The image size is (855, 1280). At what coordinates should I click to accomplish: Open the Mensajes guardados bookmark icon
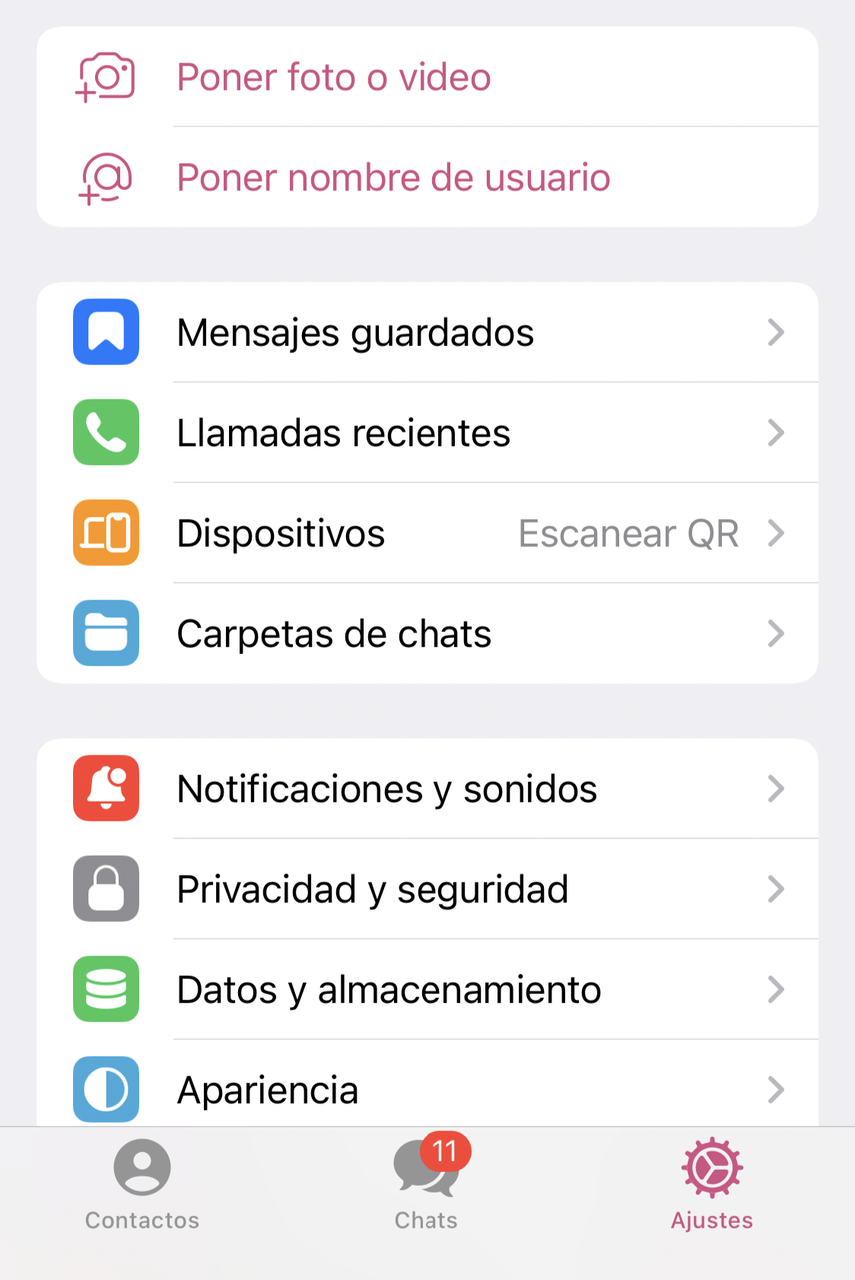105,332
